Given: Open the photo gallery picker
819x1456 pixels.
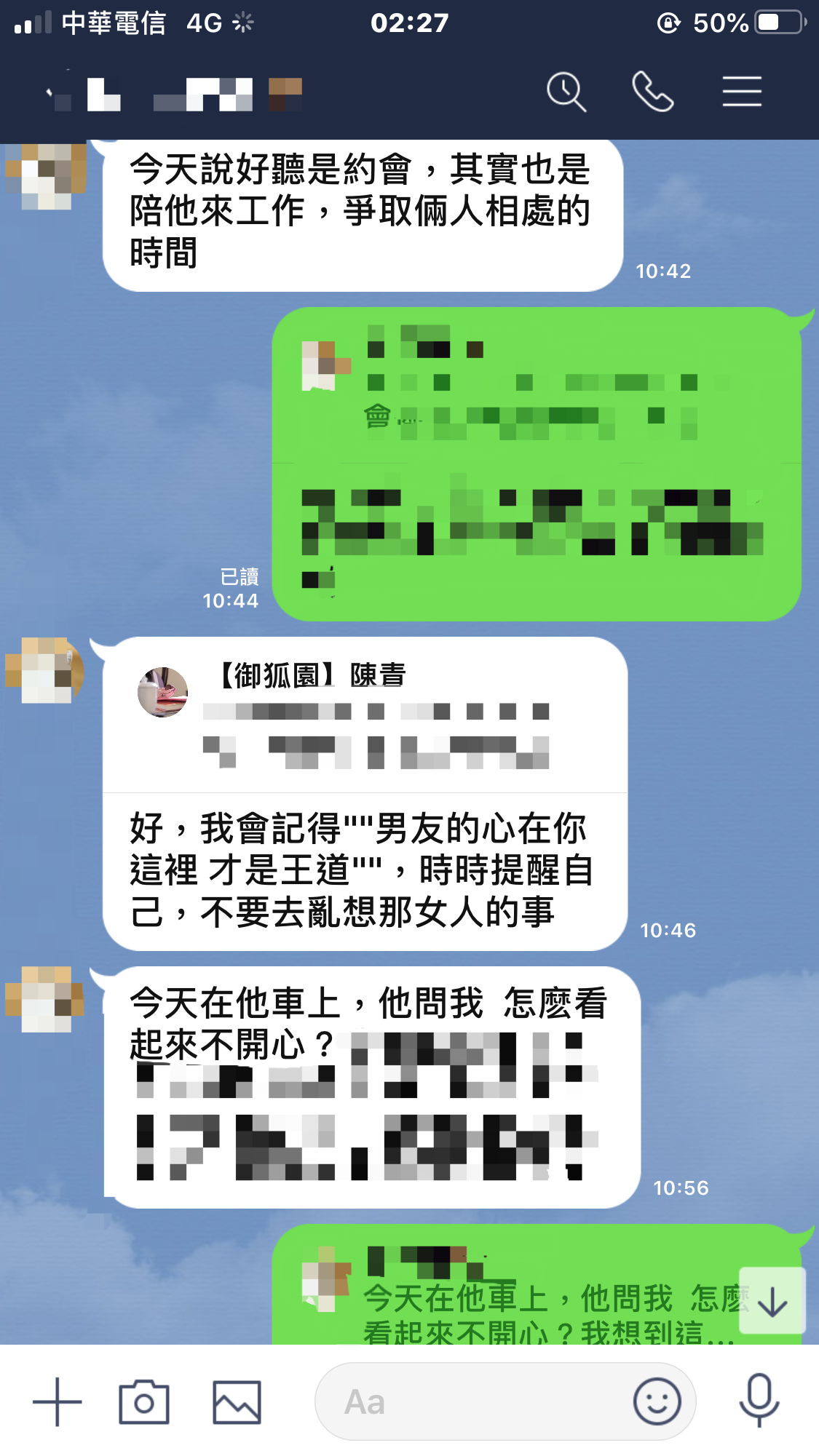Looking at the screenshot, I should tap(237, 1401).
